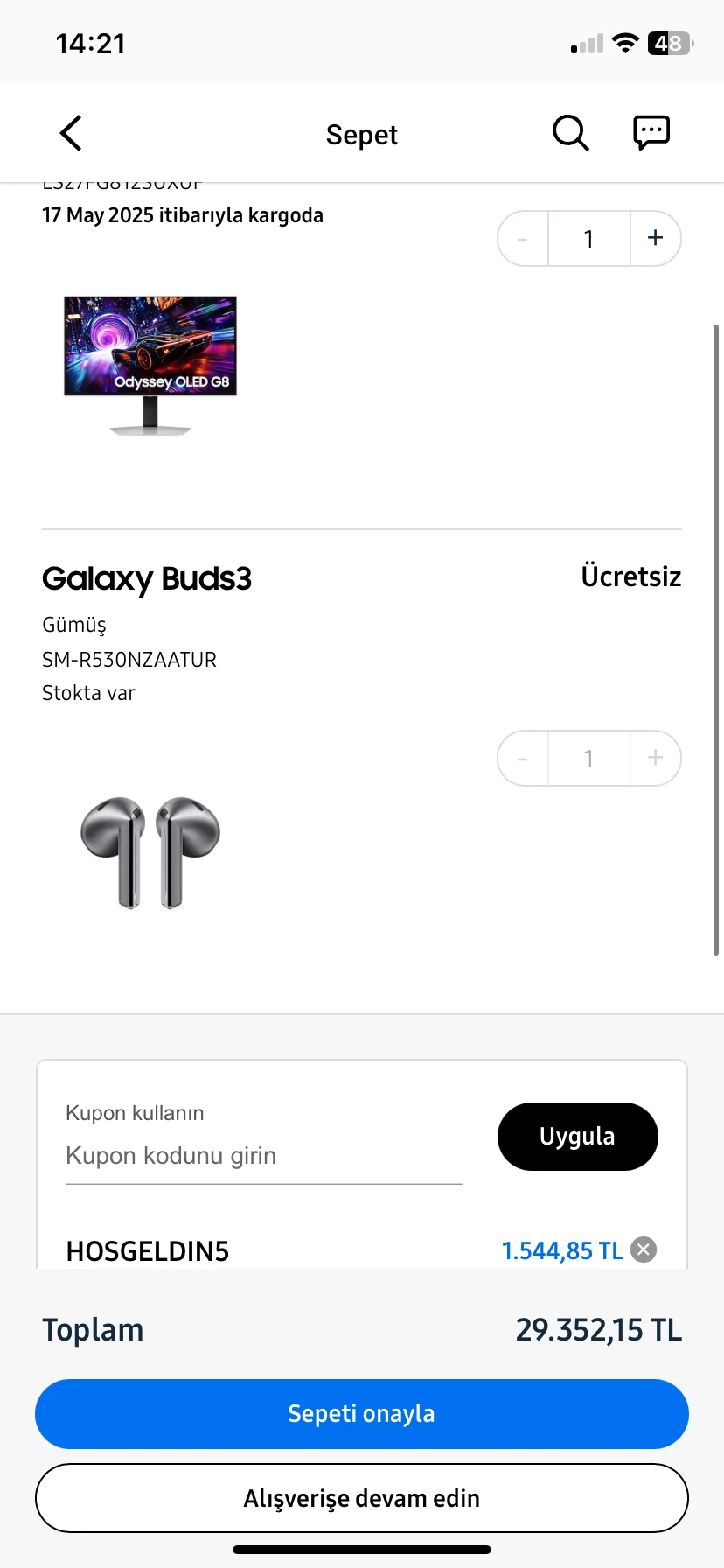Viewport: 724px width, 1568px height.
Task: Confirm cart with Sepeti onayla
Action: pyautogui.click(x=362, y=1413)
